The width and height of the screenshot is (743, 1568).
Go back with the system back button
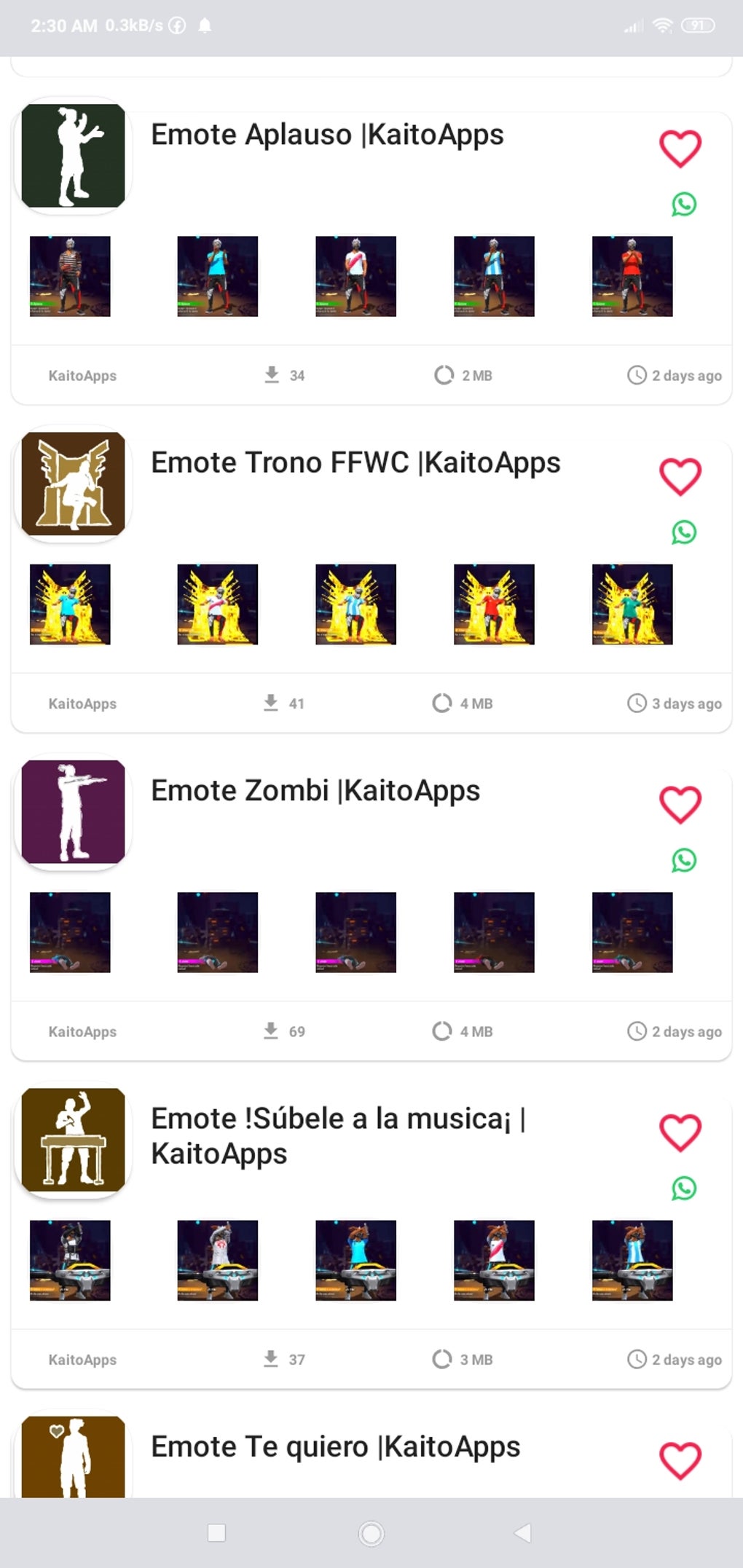[522, 1533]
